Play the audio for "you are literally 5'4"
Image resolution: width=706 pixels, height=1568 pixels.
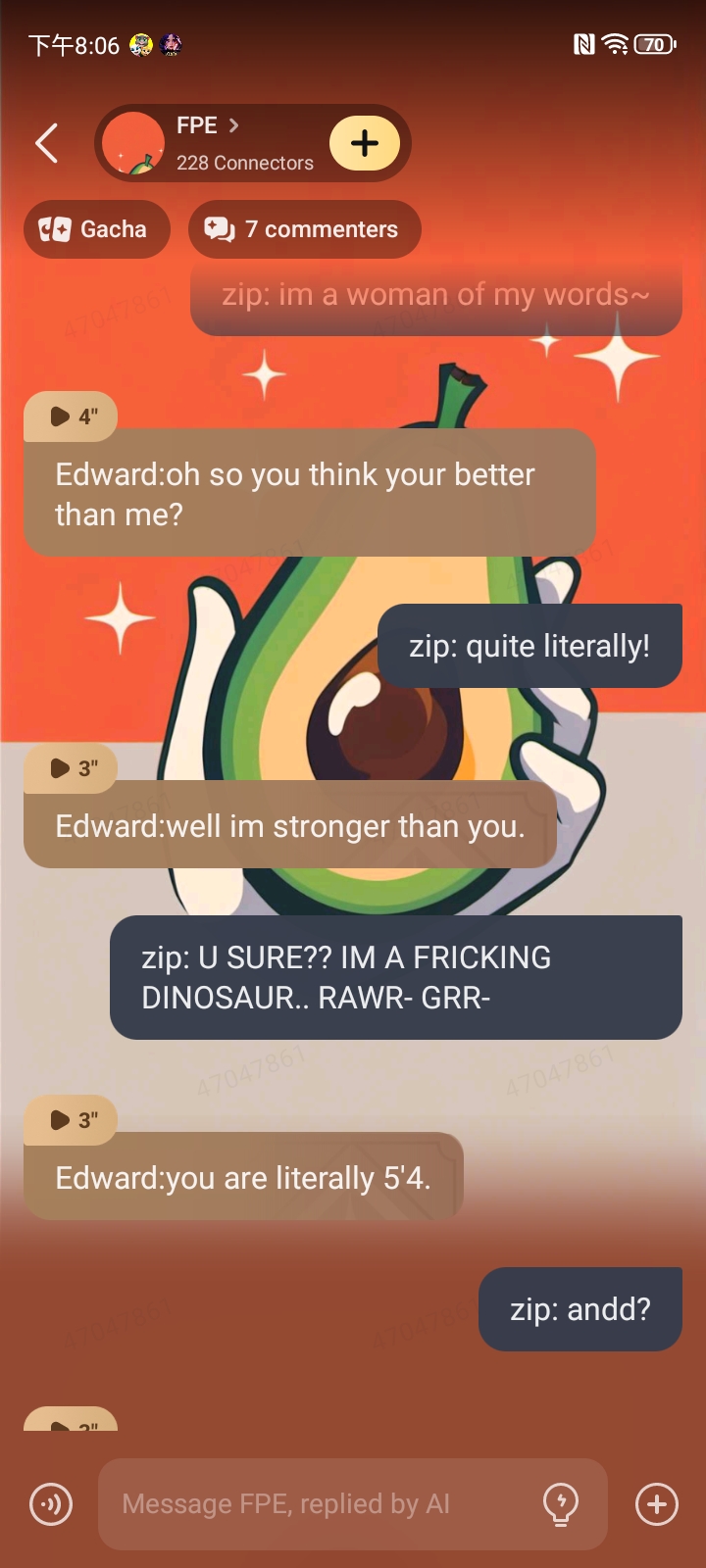tap(71, 1120)
